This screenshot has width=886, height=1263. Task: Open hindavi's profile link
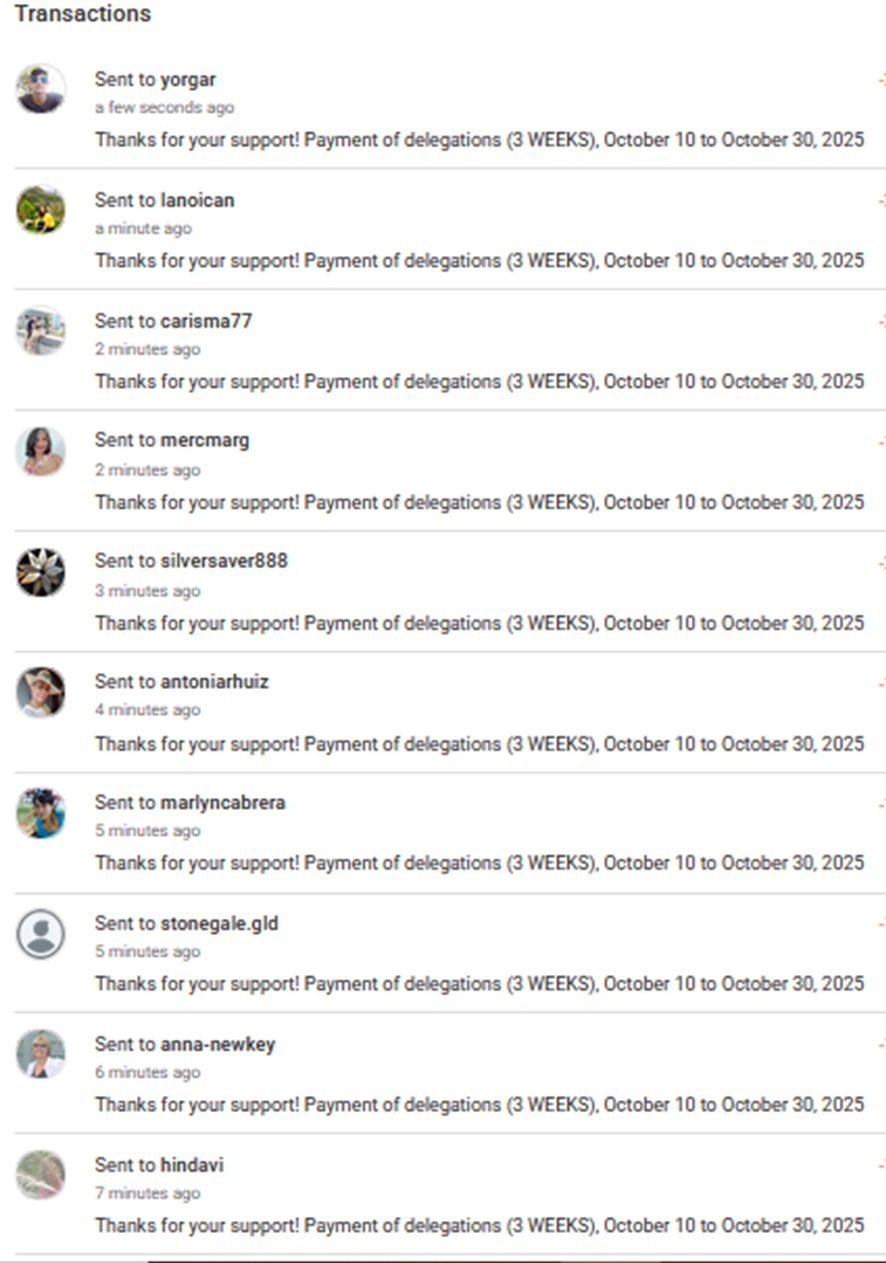[192, 1165]
